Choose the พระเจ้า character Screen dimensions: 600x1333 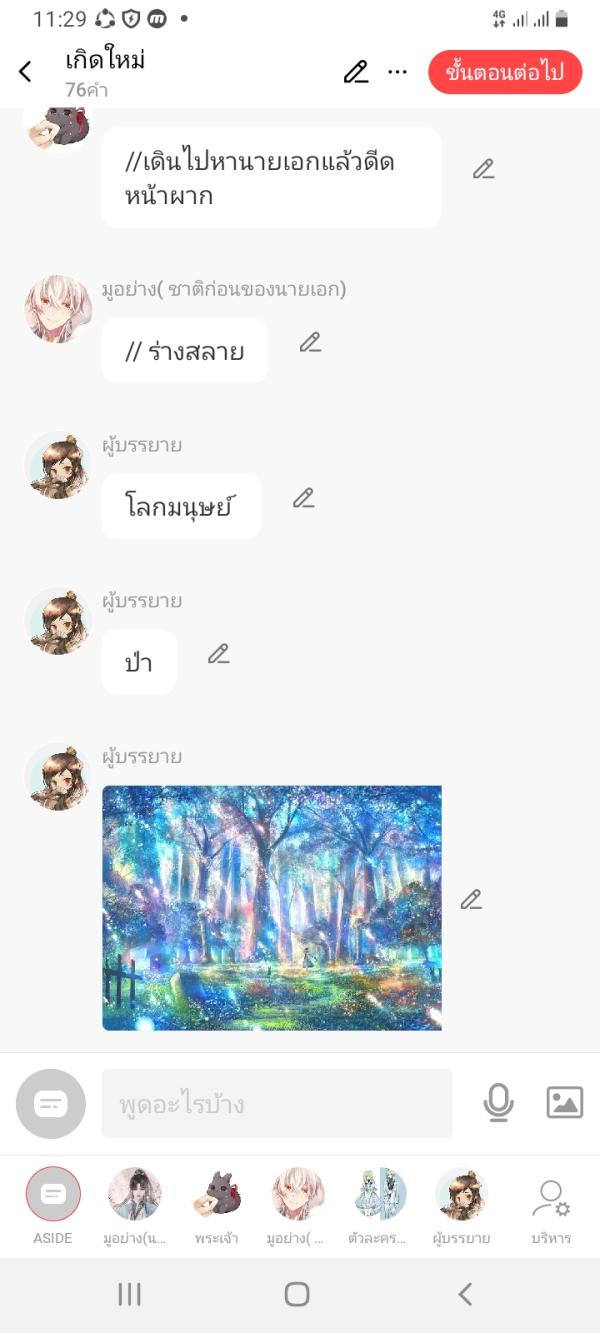(216, 1195)
